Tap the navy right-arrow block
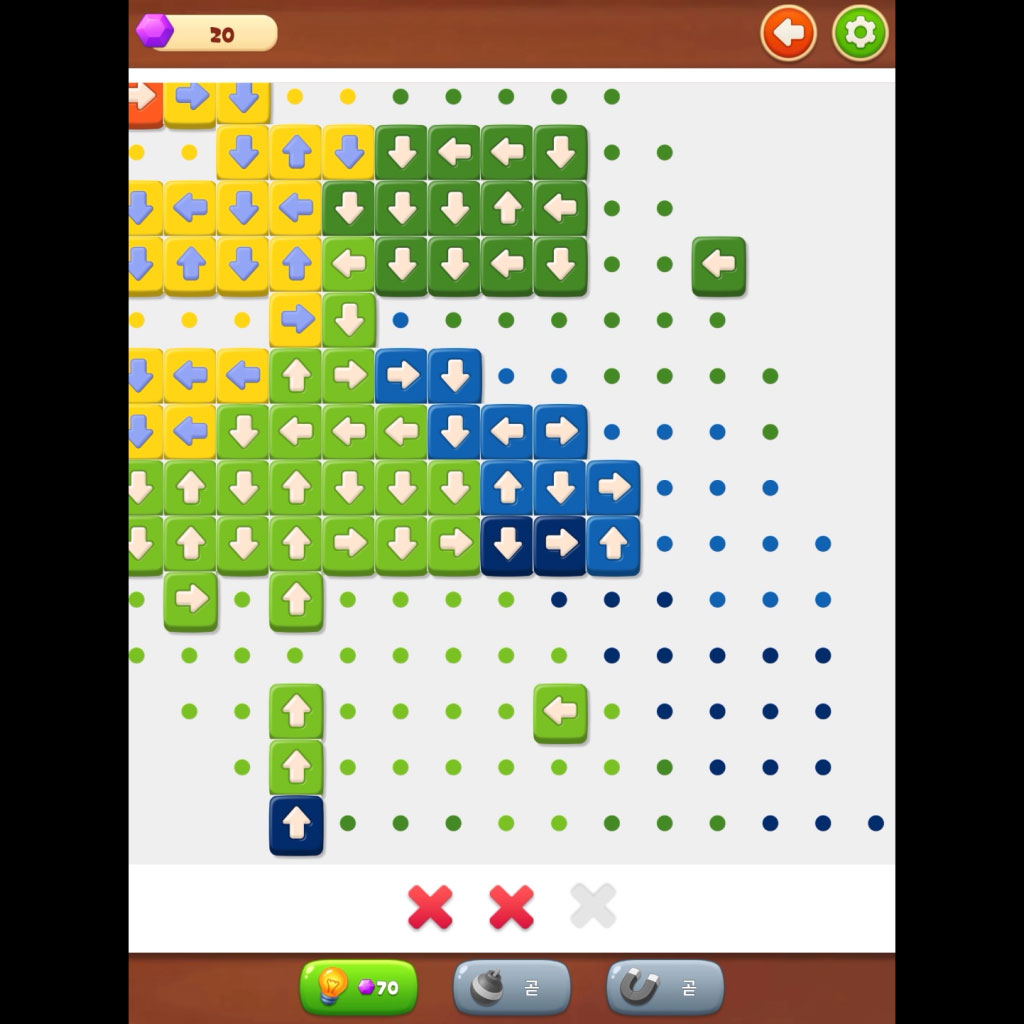The width and height of the screenshot is (1024, 1024). tap(560, 544)
